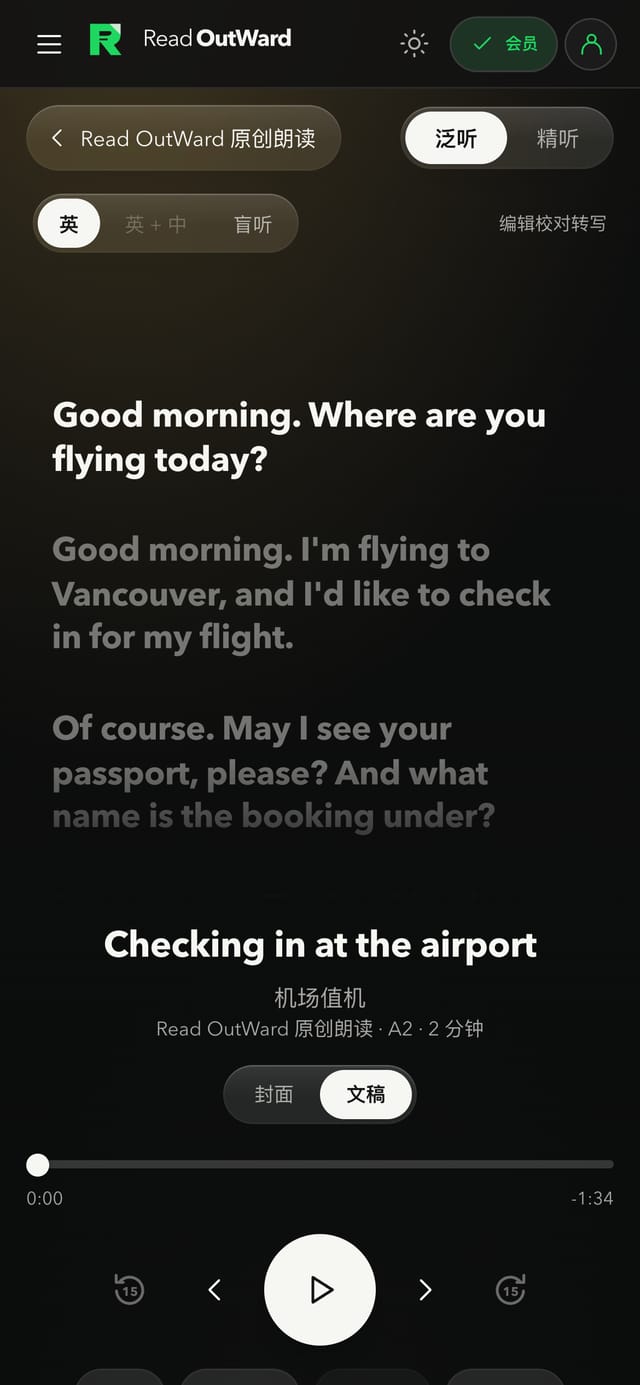
Task: Toggle the light/dark theme sun icon
Action: click(414, 43)
